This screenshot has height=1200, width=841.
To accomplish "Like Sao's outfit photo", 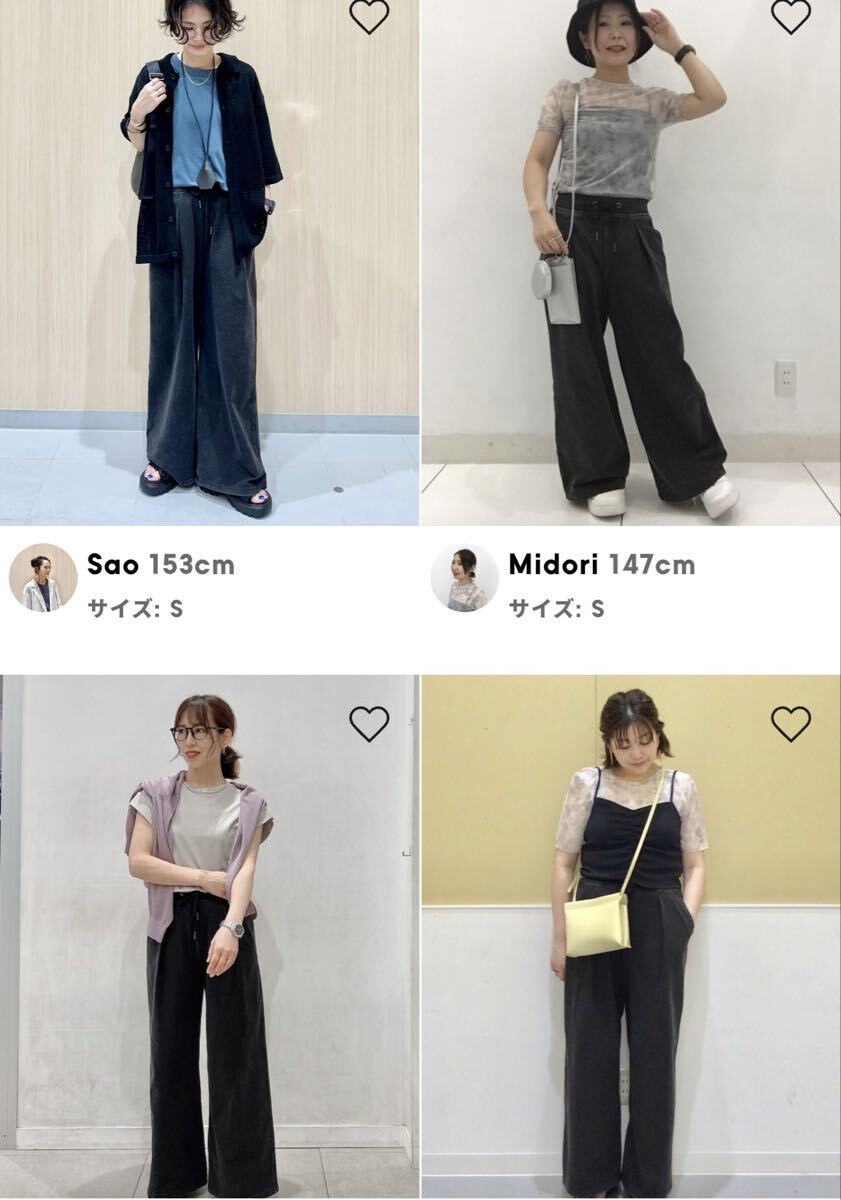I will [369, 16].
